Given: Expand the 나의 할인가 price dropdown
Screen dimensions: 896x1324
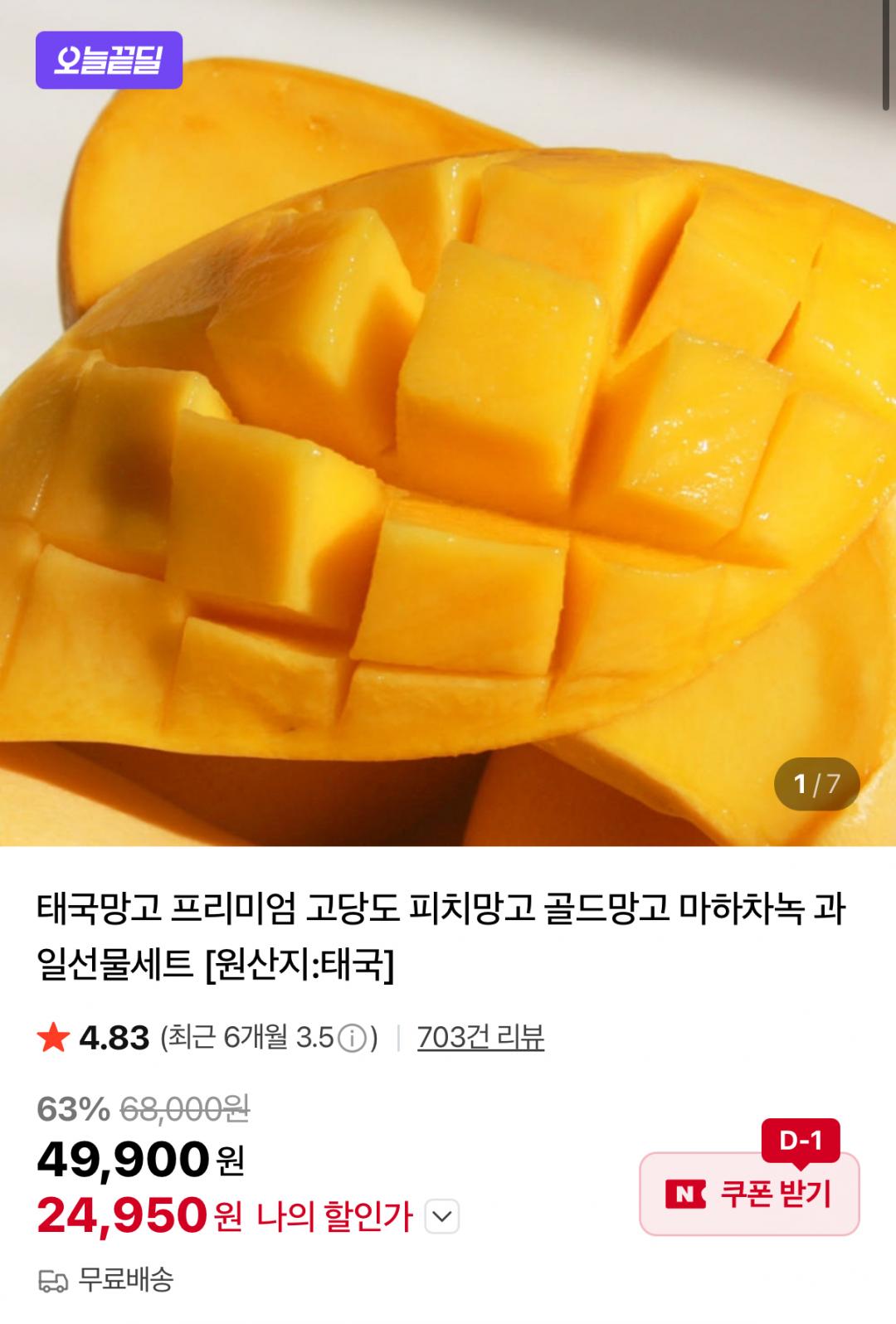Looking at the screenshot, I should tap(442, 1217).
